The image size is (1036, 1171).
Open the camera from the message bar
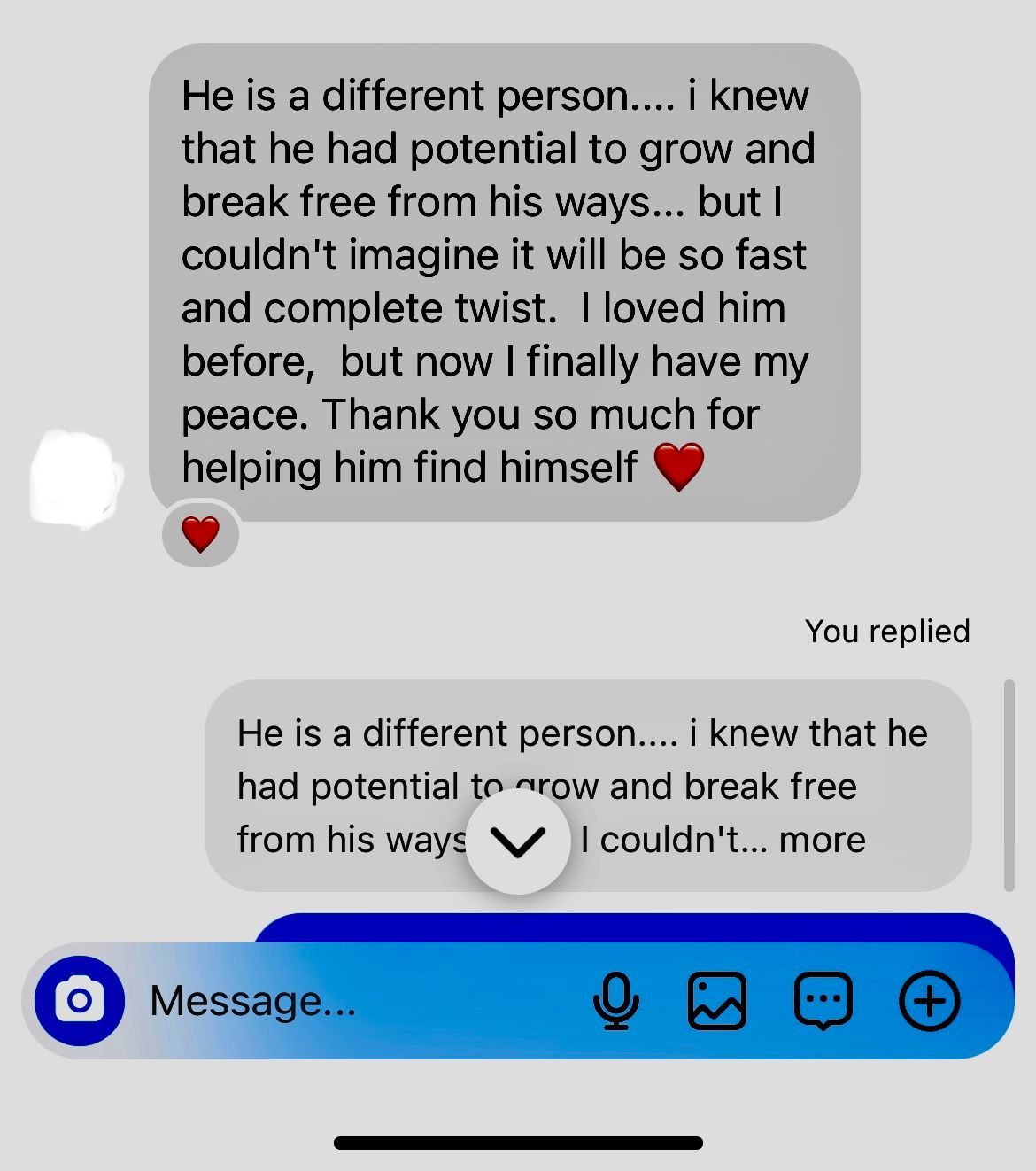(80, 1001)
